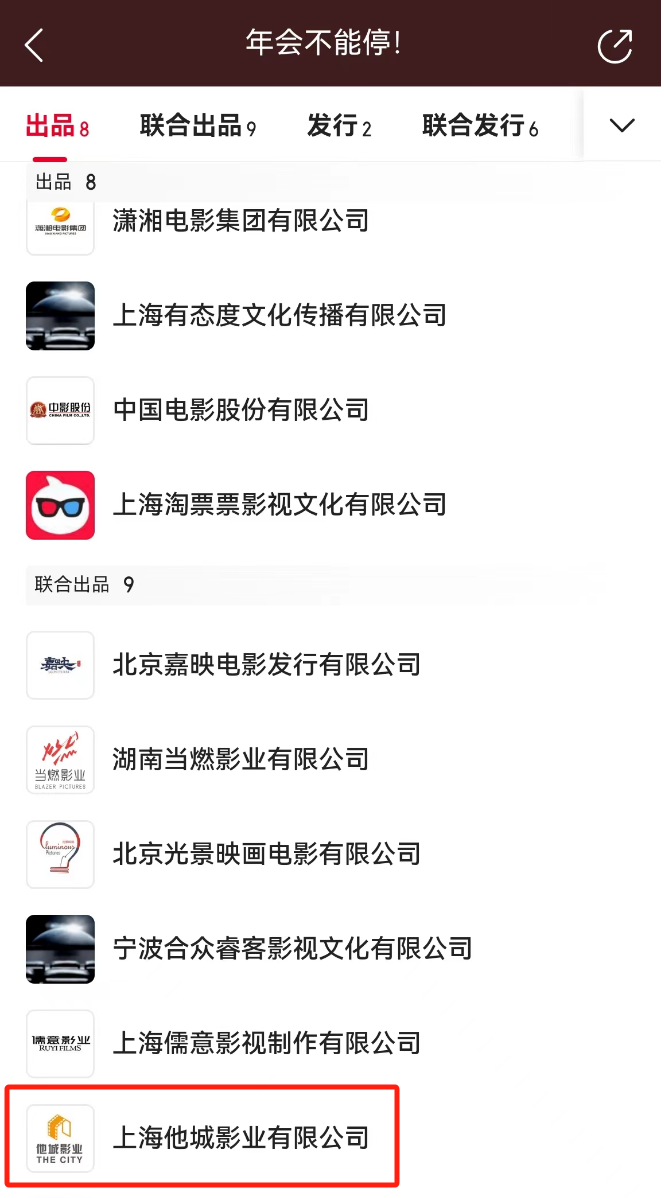
Task: Select the 联合发行 tab
Action: 480,126
